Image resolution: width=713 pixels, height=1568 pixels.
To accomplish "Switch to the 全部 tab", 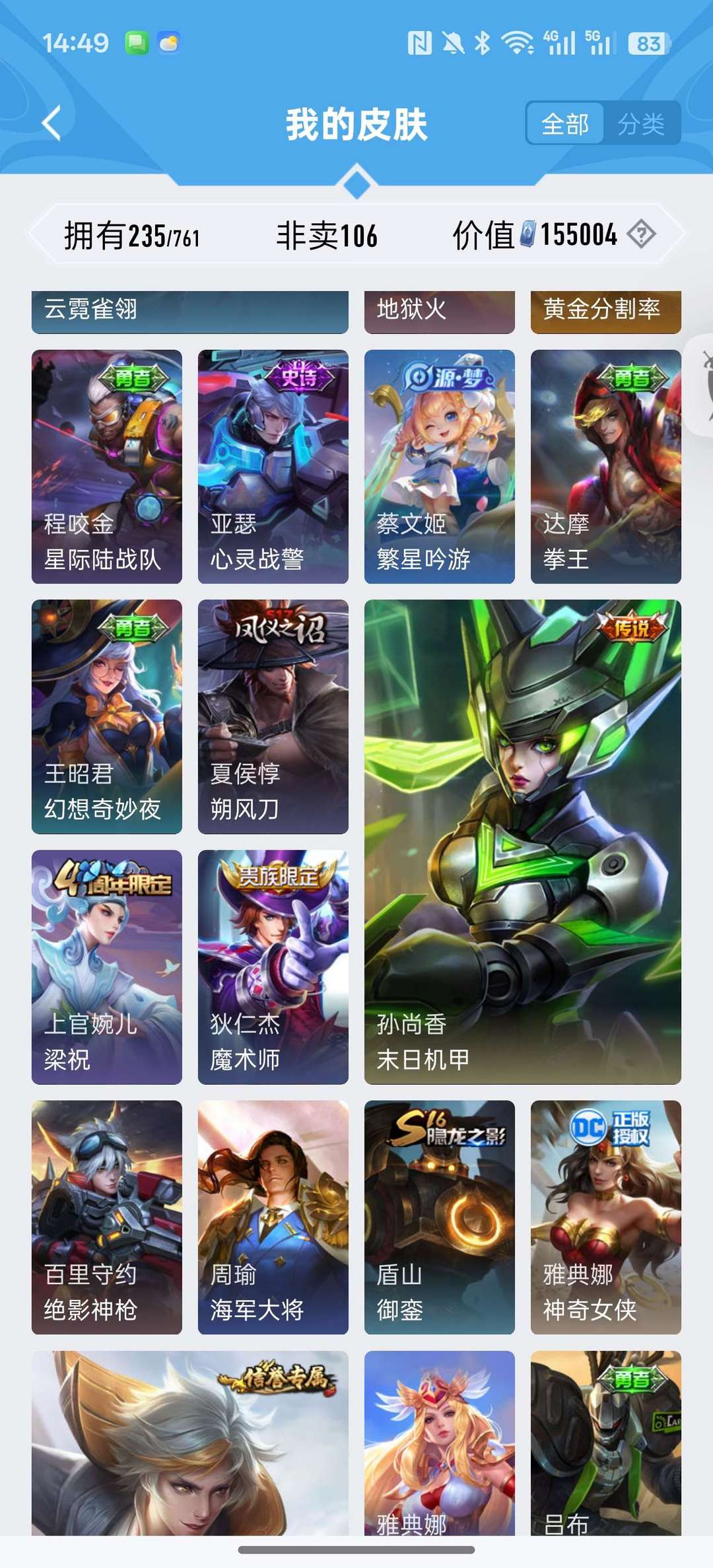I will (565, 123).
